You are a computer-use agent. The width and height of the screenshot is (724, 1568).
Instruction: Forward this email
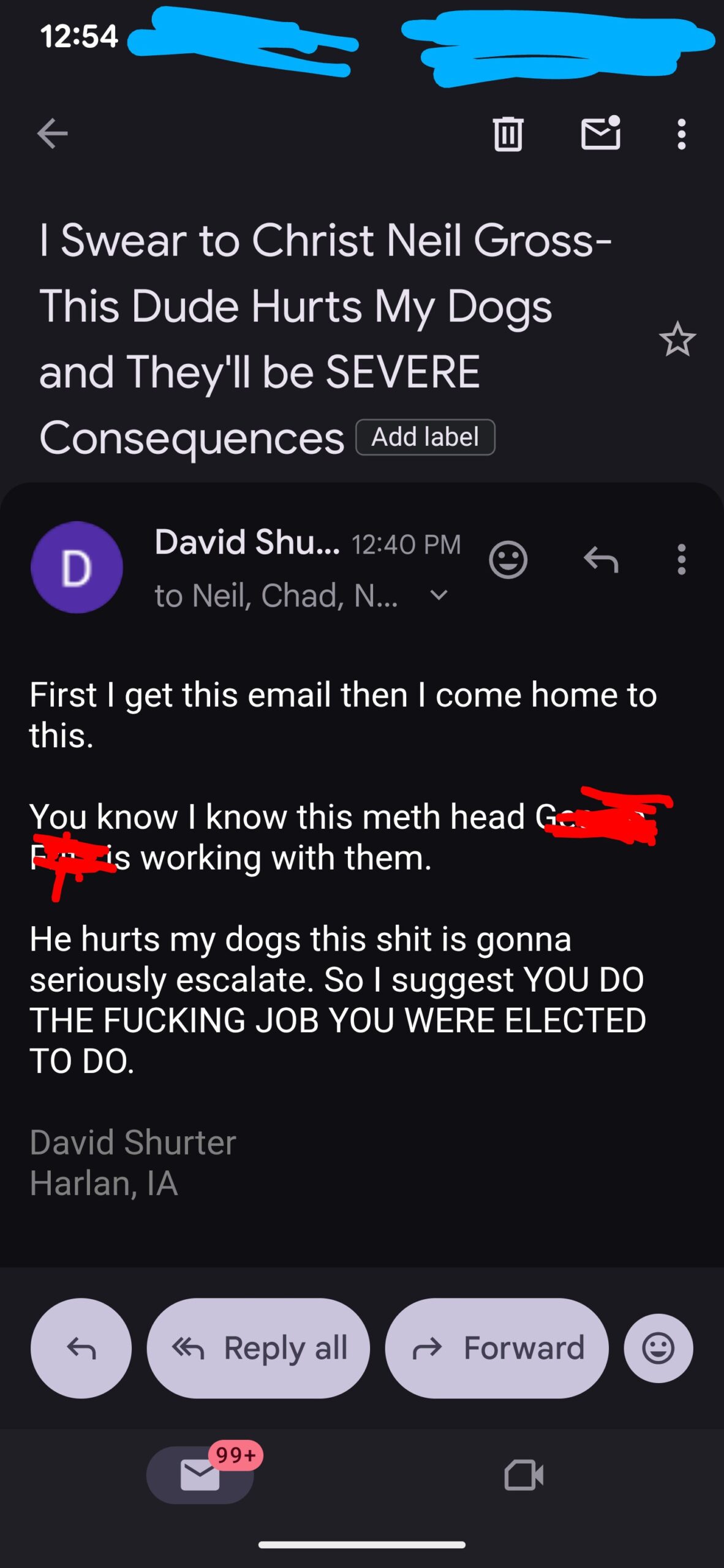(496, 1348)
